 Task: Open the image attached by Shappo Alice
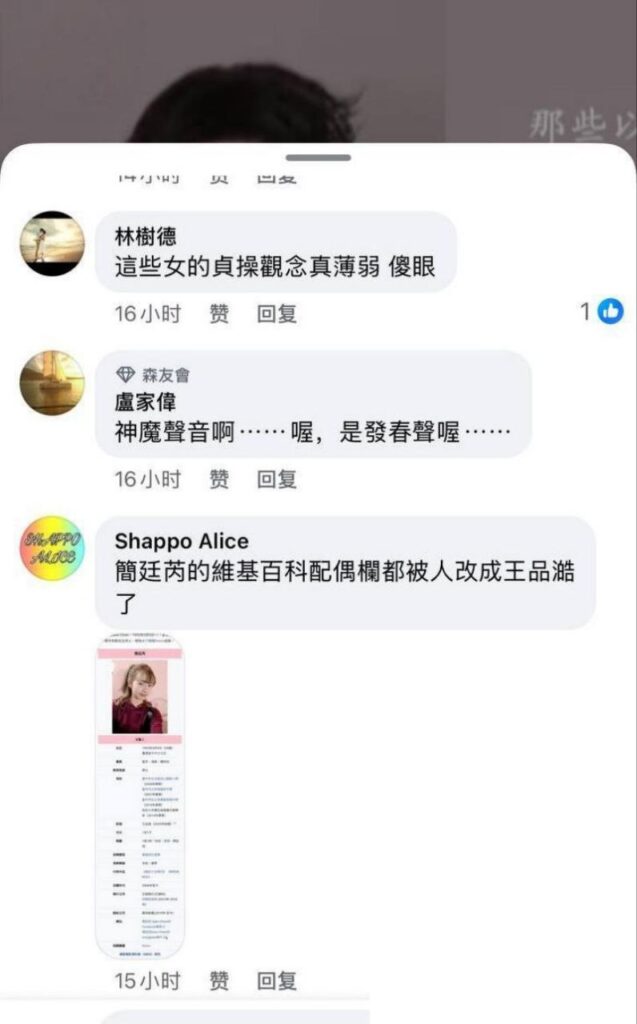pyautogui.click(x=140, y=796)
